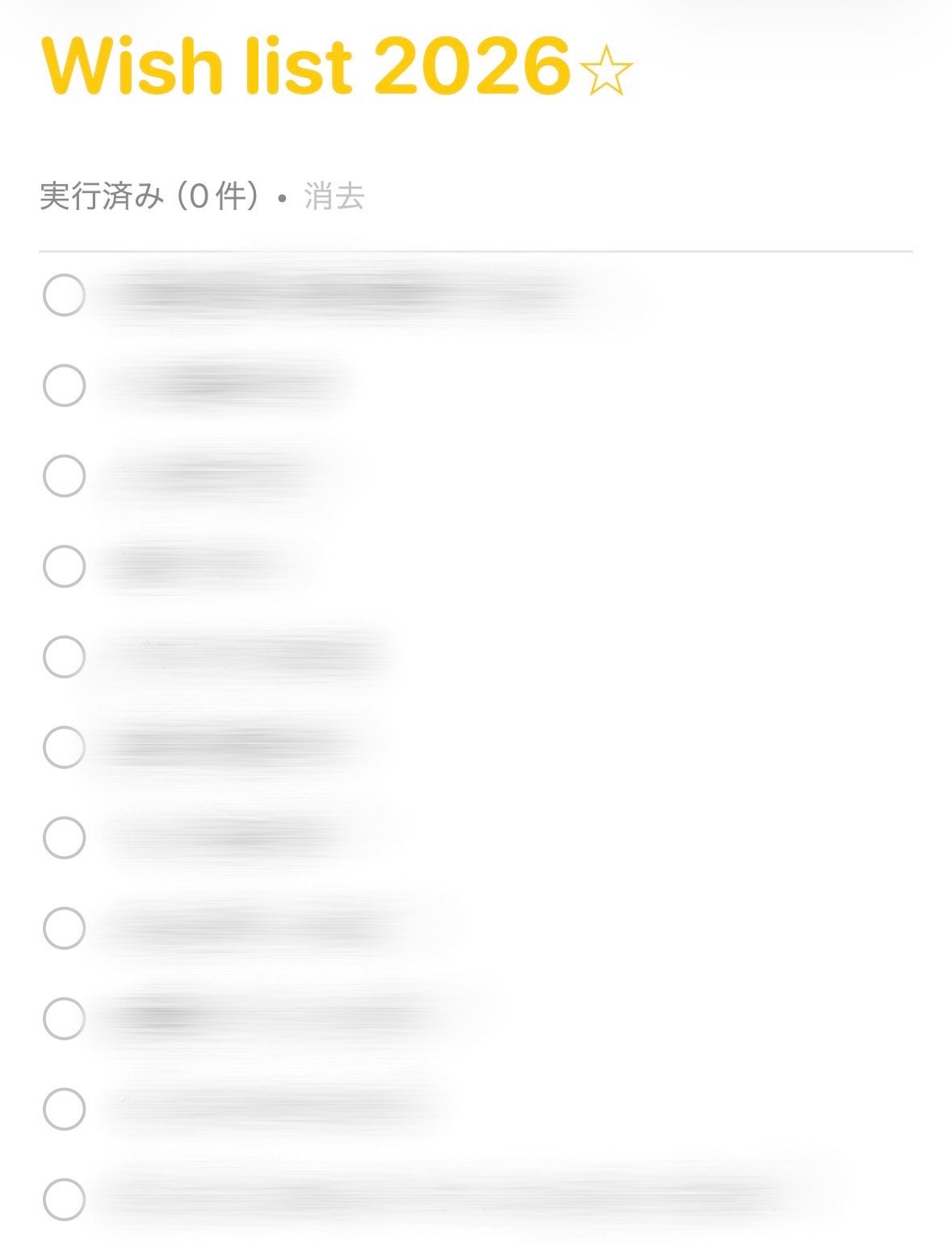Complete the last reminder on screen
The image size is (952, 1243).
click(64, 1199)
